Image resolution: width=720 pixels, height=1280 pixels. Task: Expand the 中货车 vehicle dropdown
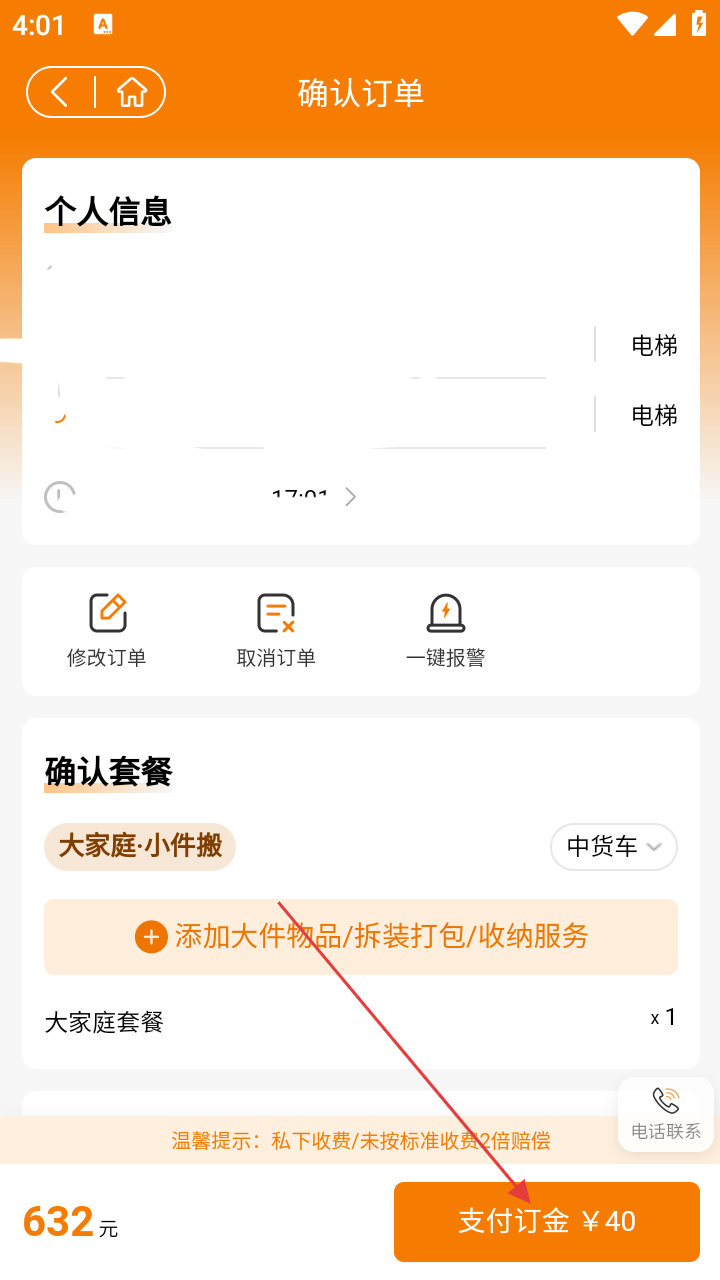[613, 847]
